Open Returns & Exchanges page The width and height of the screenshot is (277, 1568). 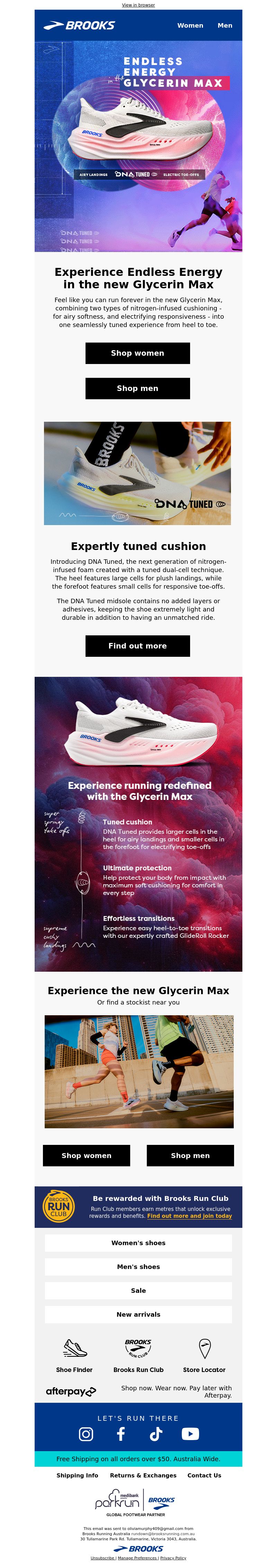pos(143,1475)
